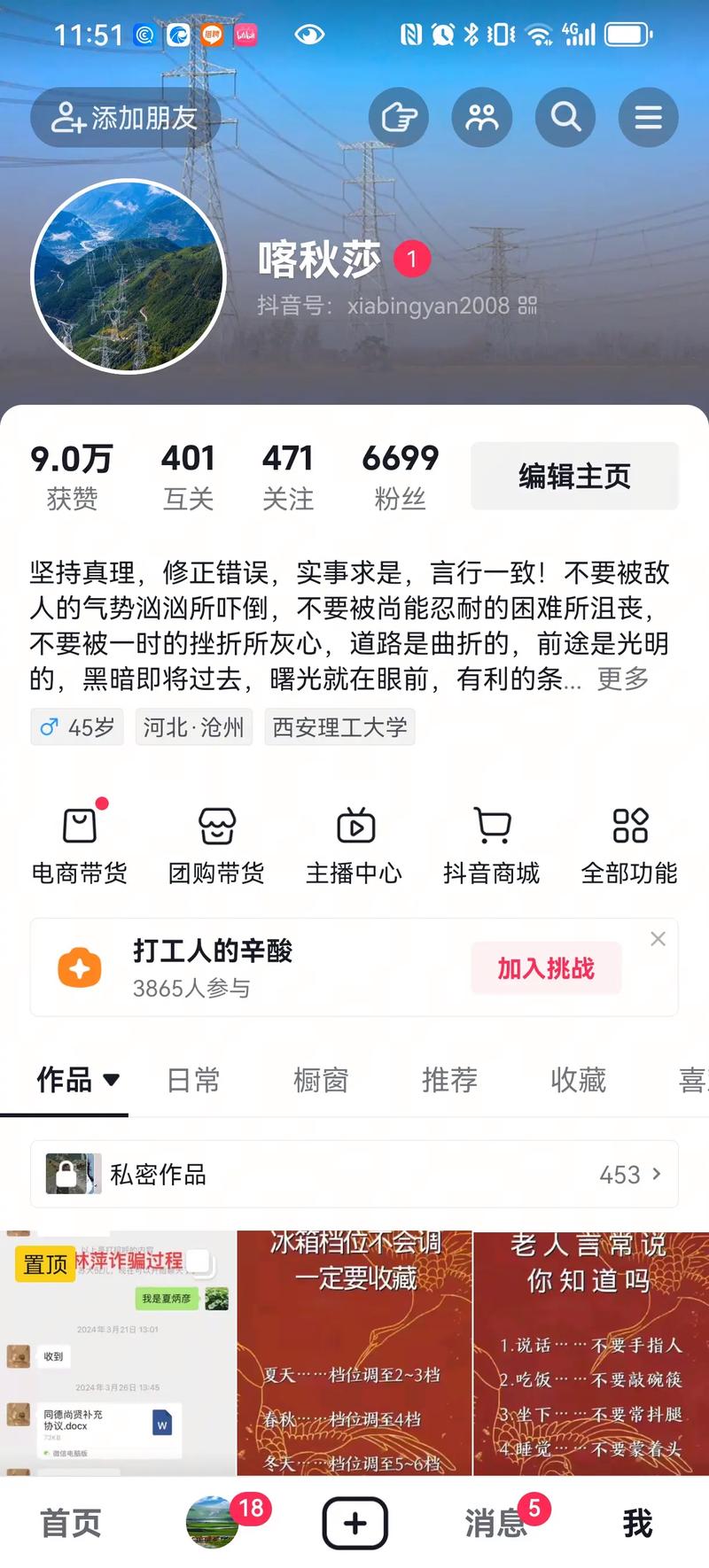This screenshot has height=1568, width=709.
Task: Join the 打工人的辛酸 challenge
Action: point(546,968)
